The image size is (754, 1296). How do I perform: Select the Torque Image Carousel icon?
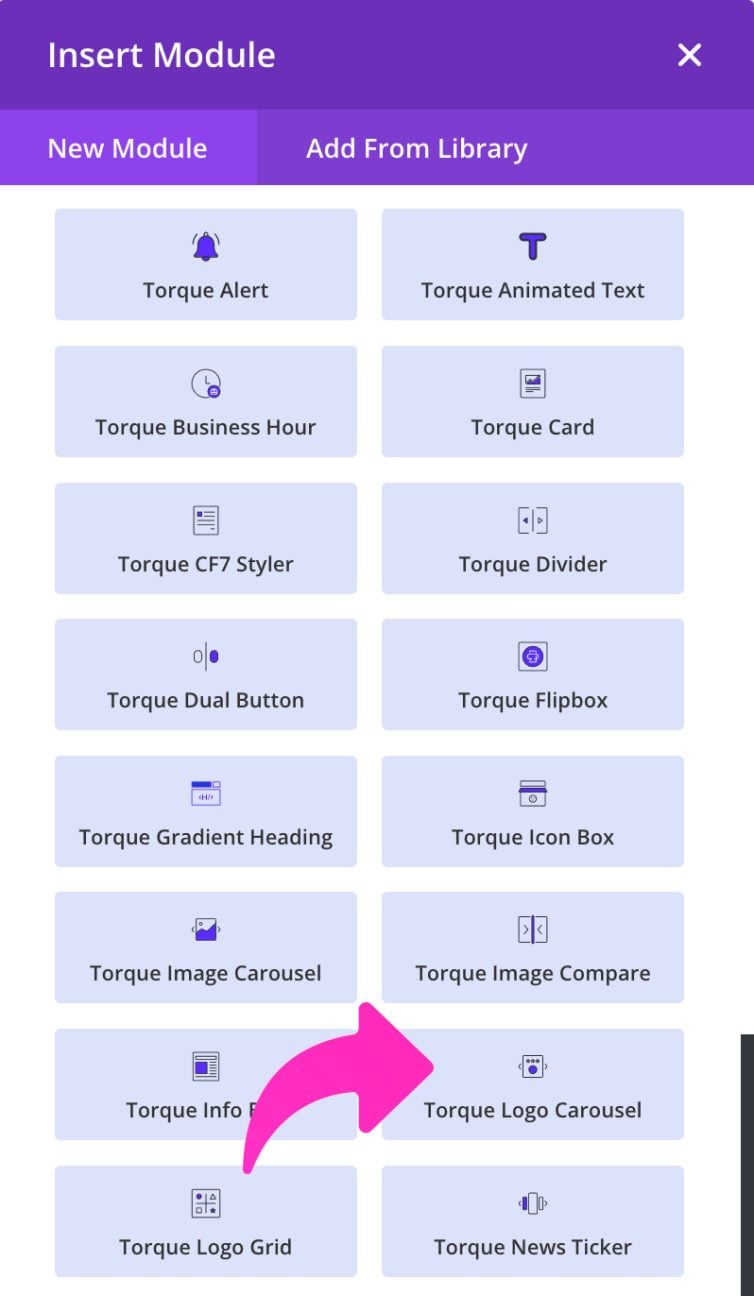(206, 929)
